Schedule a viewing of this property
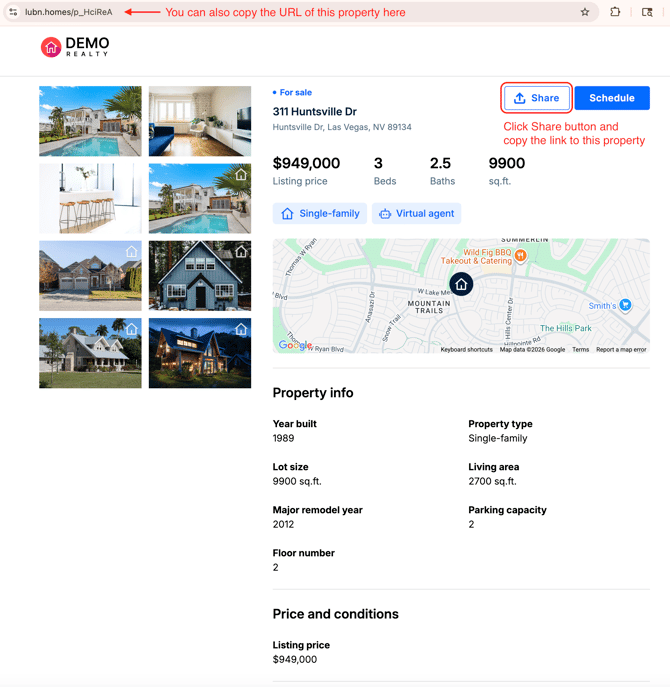 [x=611, y=98]
